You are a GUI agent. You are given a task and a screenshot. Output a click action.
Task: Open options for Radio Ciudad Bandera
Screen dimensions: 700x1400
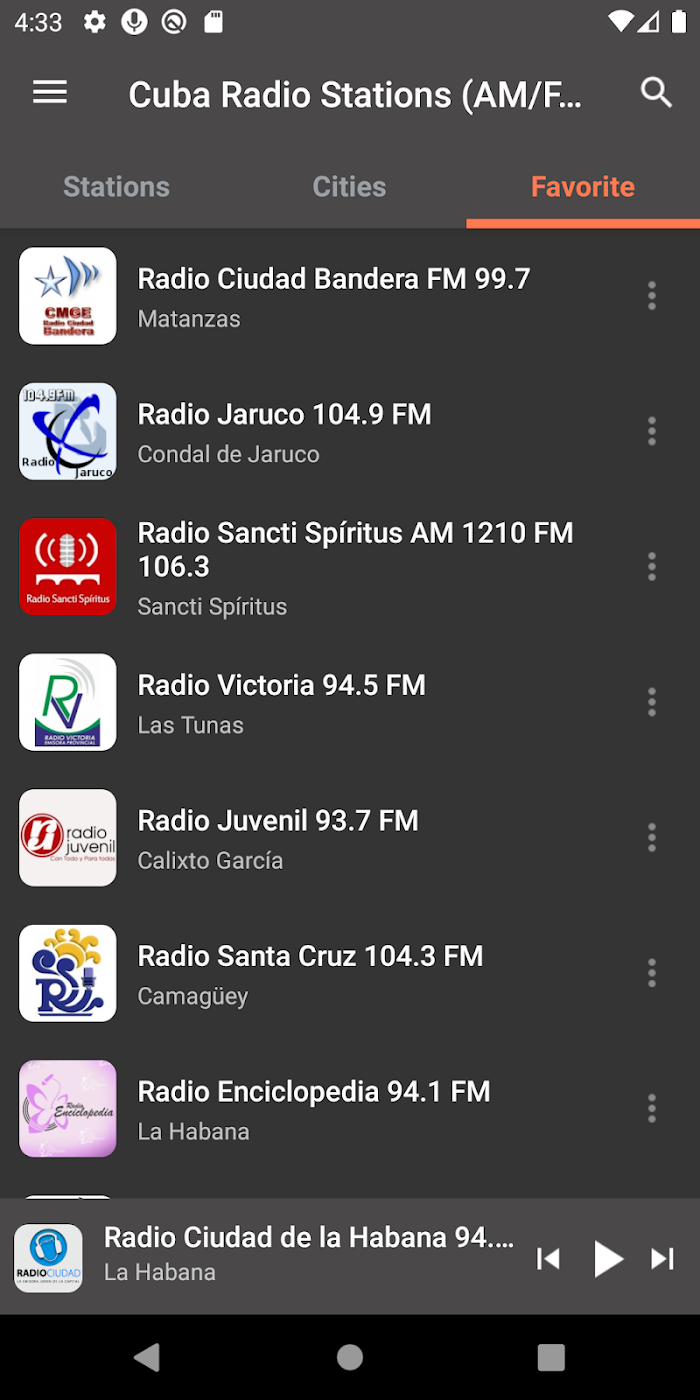[652, 296]
